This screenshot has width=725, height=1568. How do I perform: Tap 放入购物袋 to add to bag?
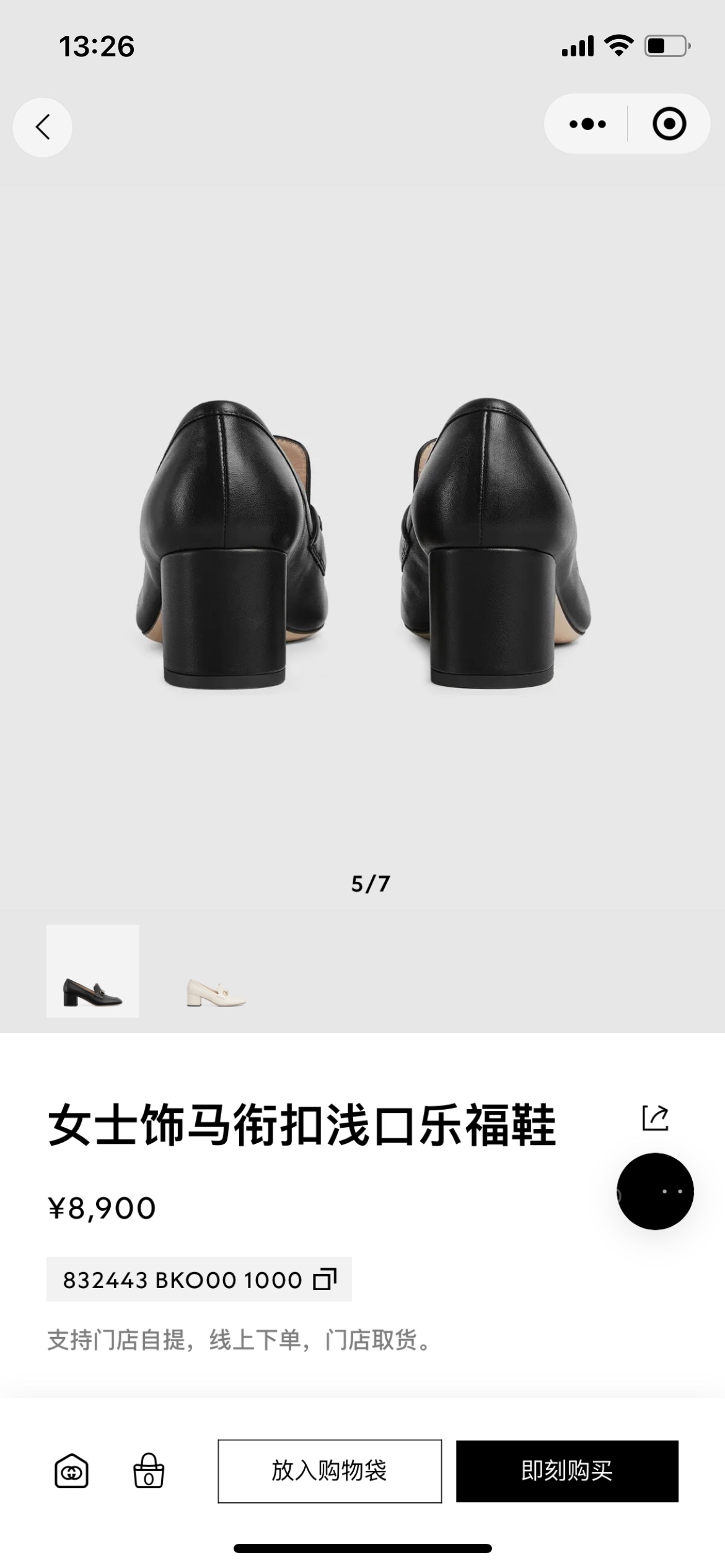330,1471
